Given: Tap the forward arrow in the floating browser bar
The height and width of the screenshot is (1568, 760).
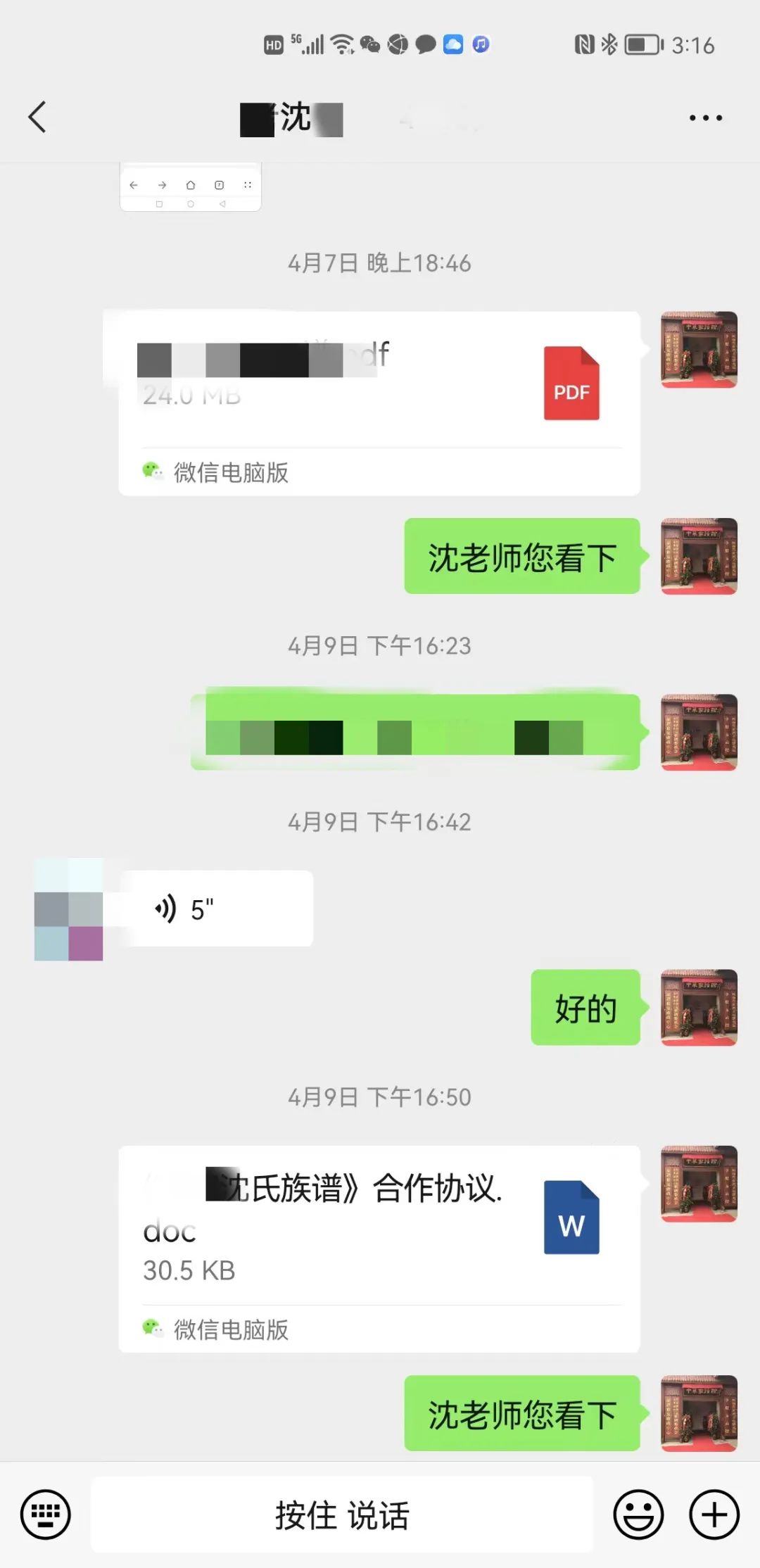Looking at the screenshot, I should [x=161, y=184].
